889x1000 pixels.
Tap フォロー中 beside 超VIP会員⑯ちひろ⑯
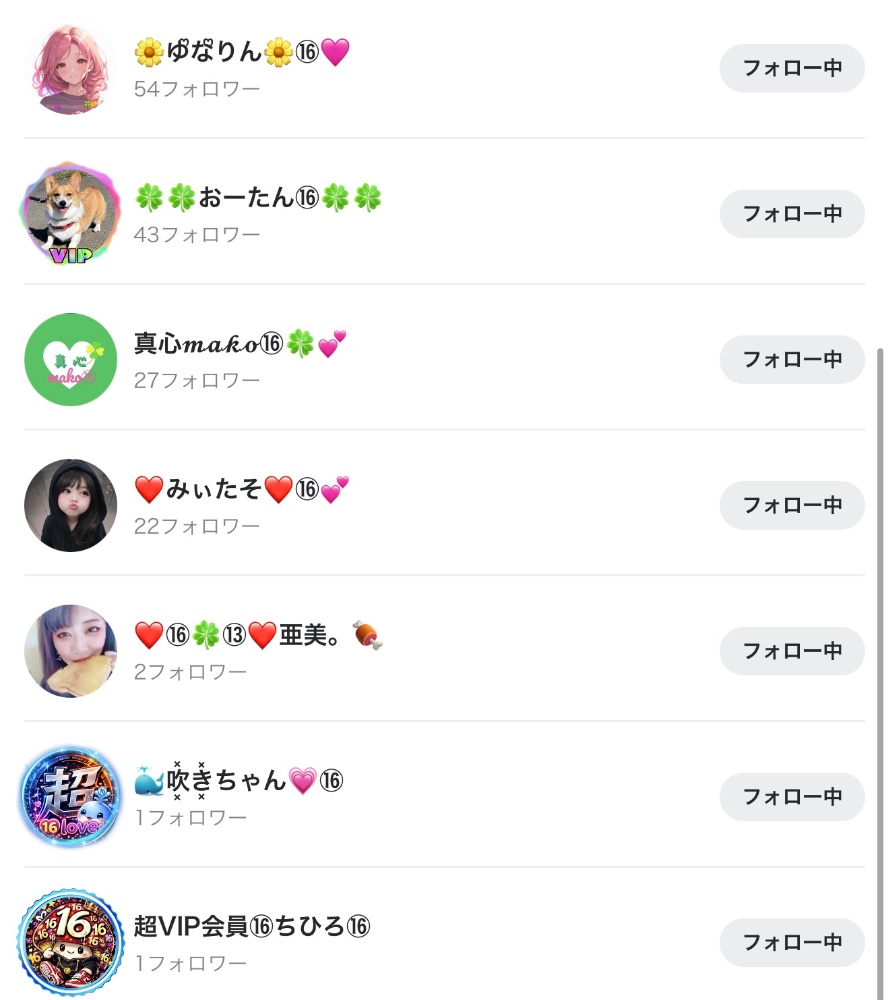[791, 942]
